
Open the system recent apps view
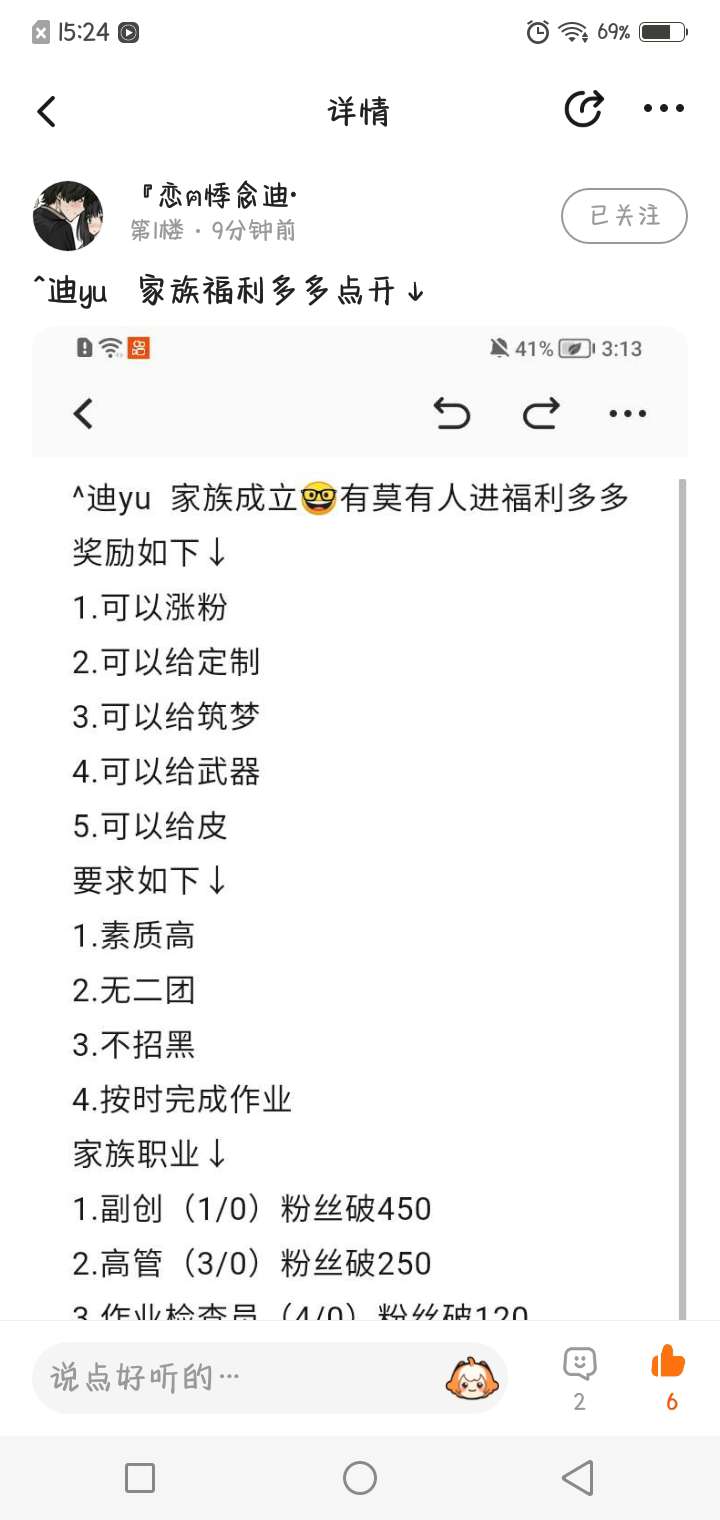140,1478
